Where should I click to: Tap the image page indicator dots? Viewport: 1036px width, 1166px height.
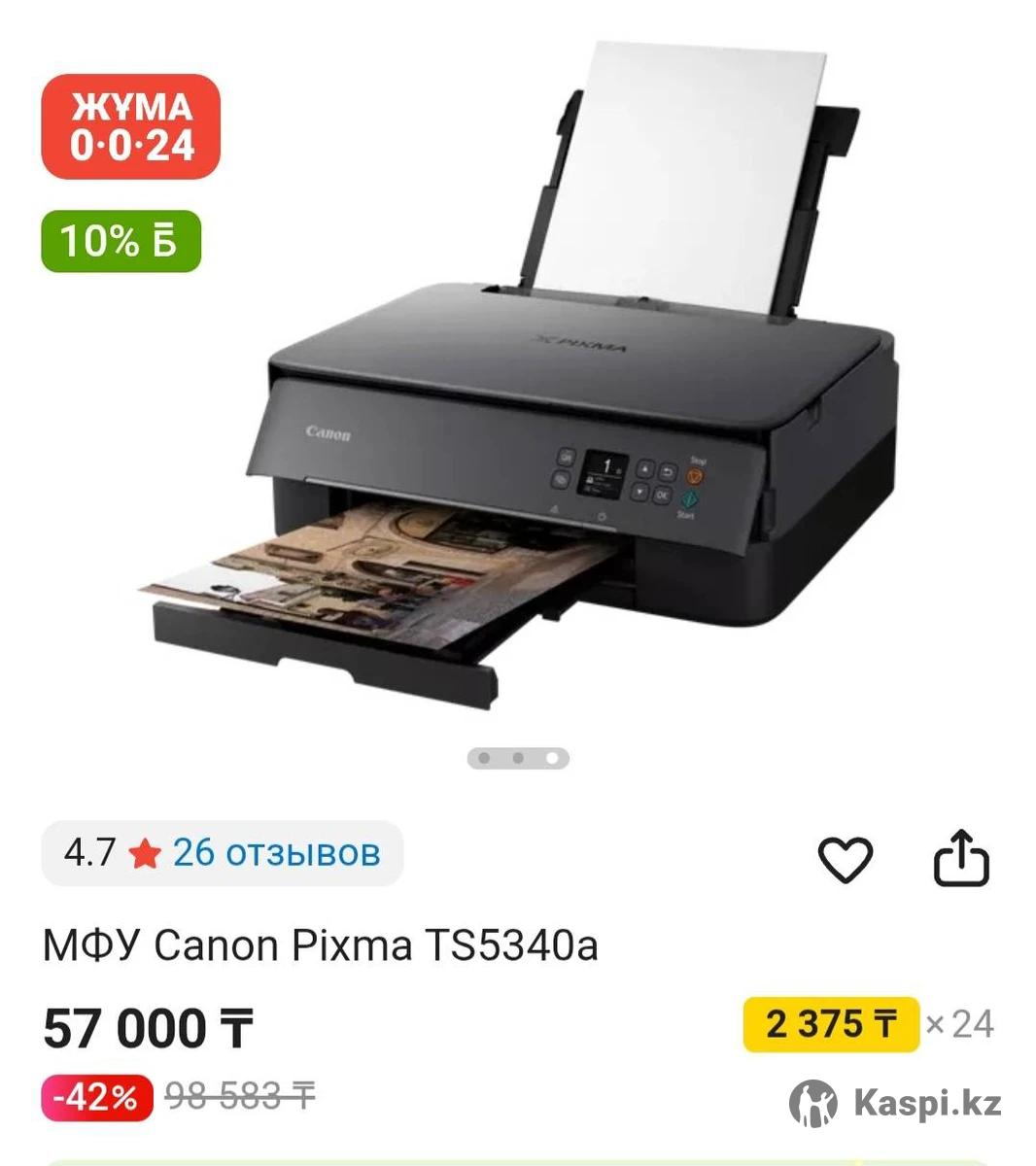(x=518, y=758)
